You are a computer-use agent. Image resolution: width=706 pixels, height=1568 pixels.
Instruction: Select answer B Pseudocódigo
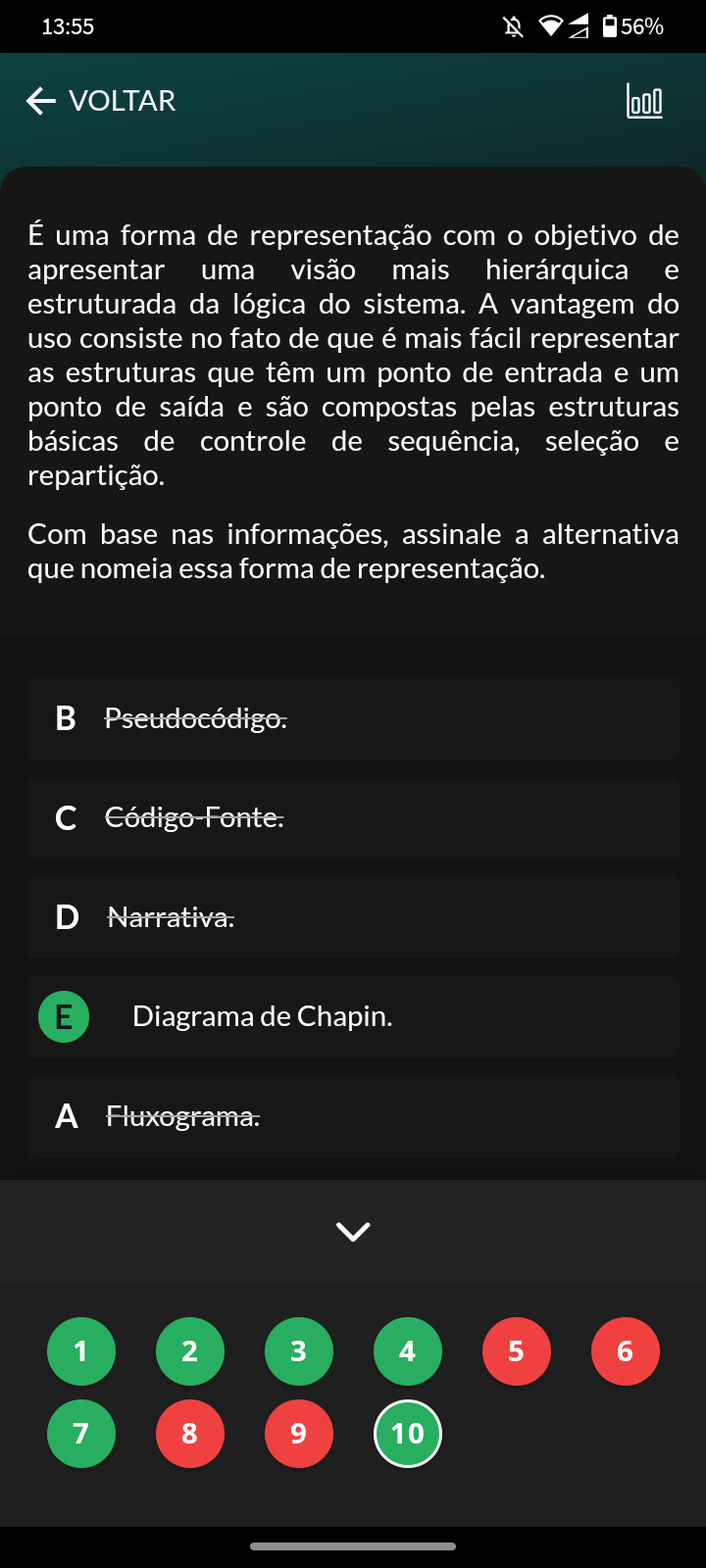pyautogui.click(x=353, y=718)
